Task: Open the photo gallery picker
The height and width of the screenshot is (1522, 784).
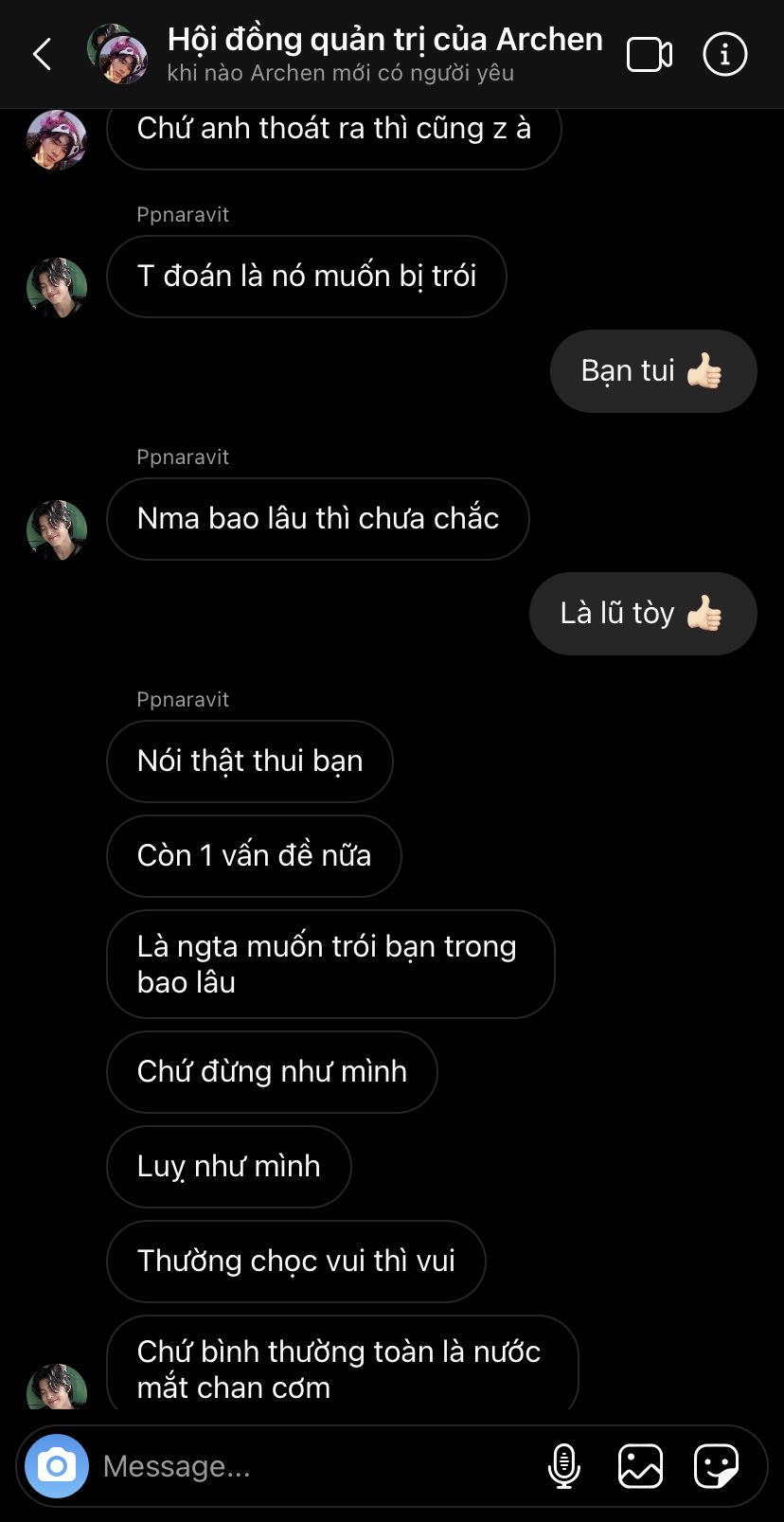Action: pos(640,1466)
